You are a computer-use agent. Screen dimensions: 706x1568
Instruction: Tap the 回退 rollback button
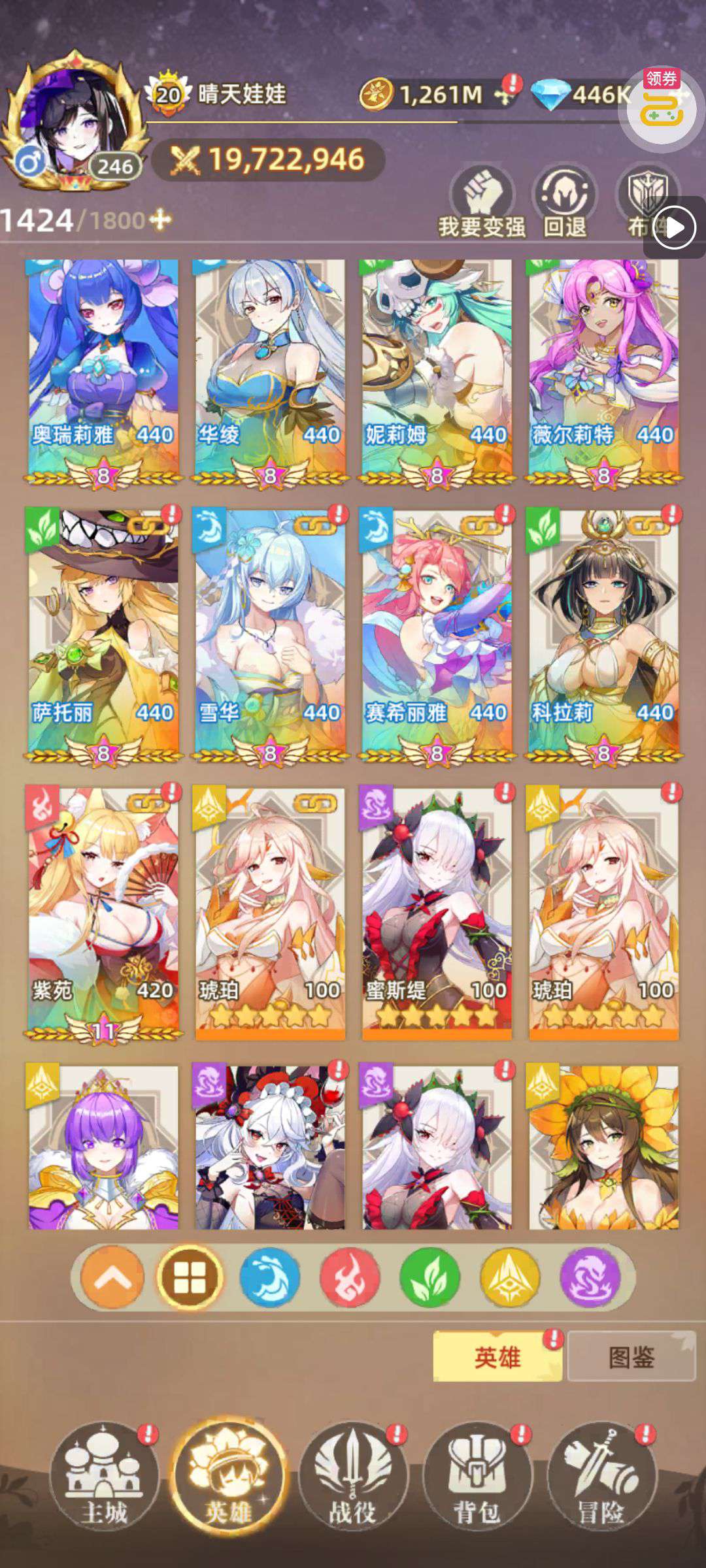pos(565,201)
